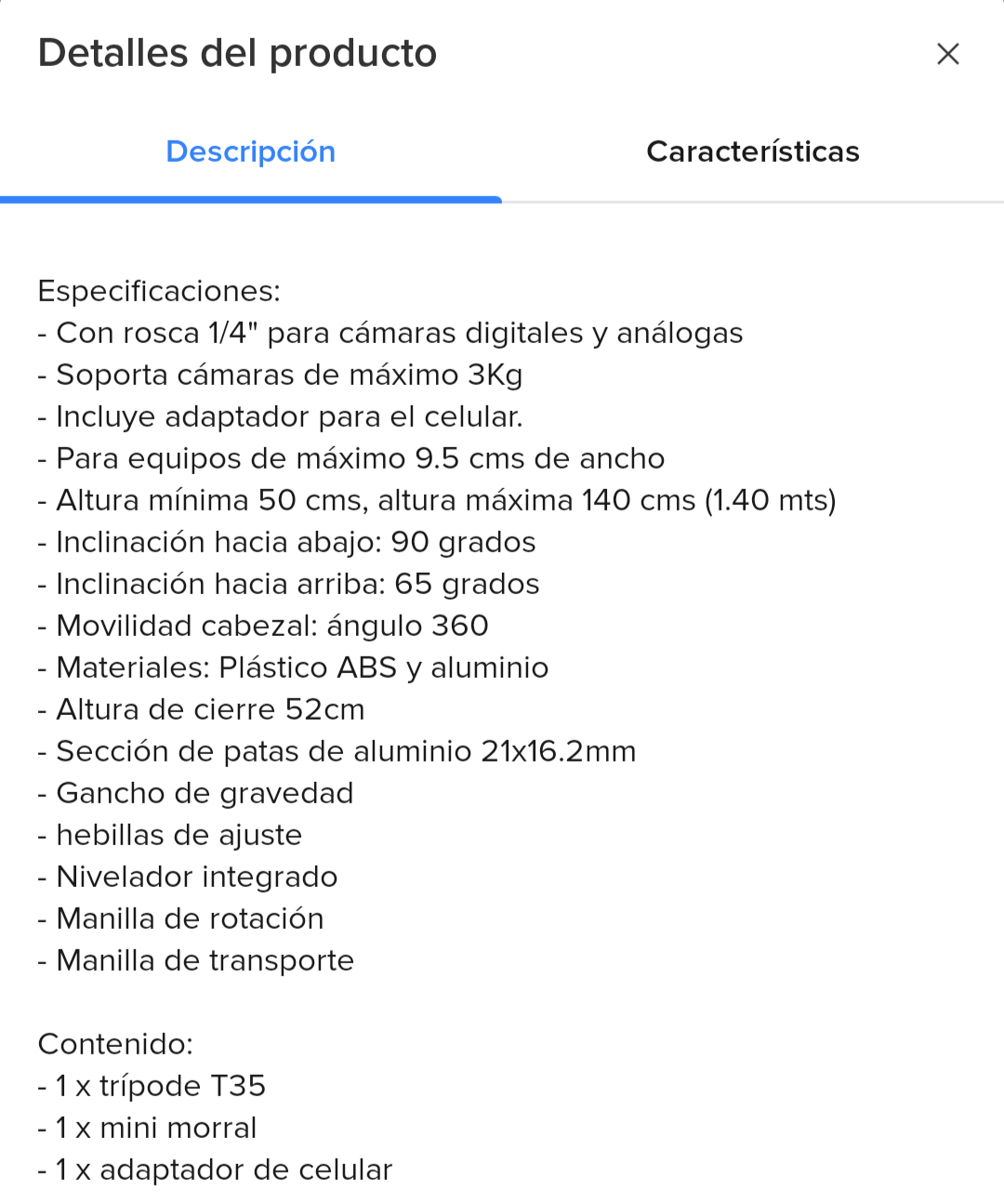
Task: Click the Inclinación hacia arriba 65 grados text
Action: (x=288, y=584)
